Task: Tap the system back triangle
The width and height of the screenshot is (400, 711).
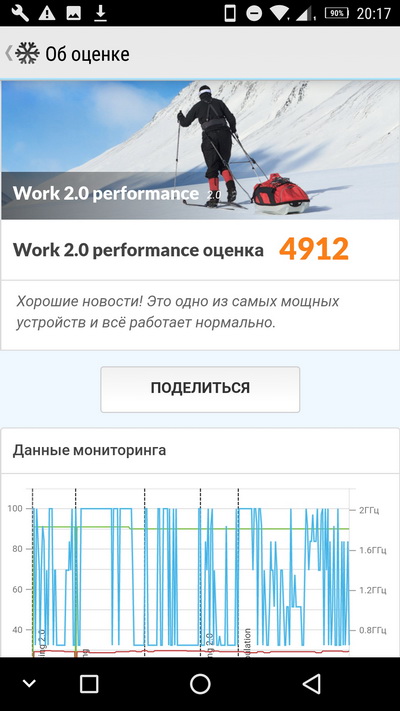Action: point(311,683)
